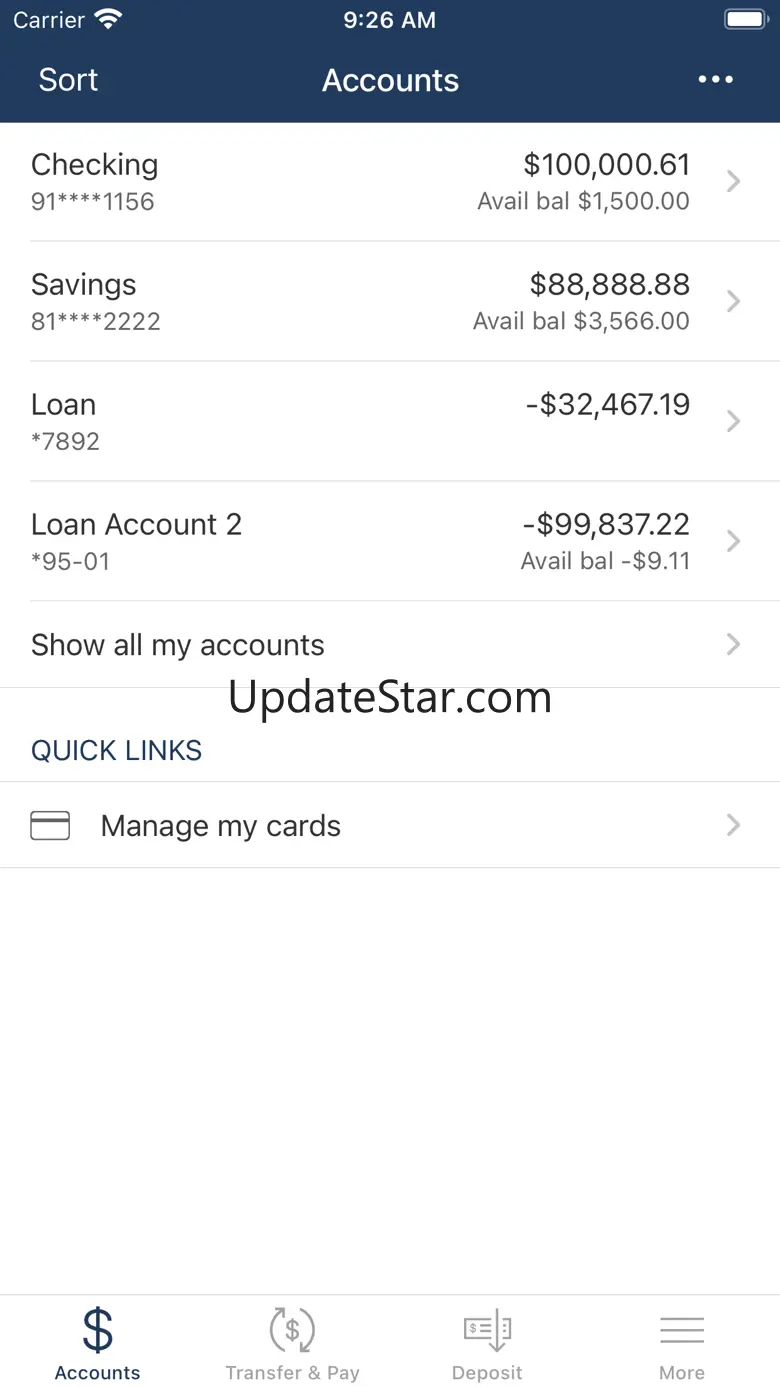
Task: Tap Sort in the header
Action: click(x=68, y=80)
